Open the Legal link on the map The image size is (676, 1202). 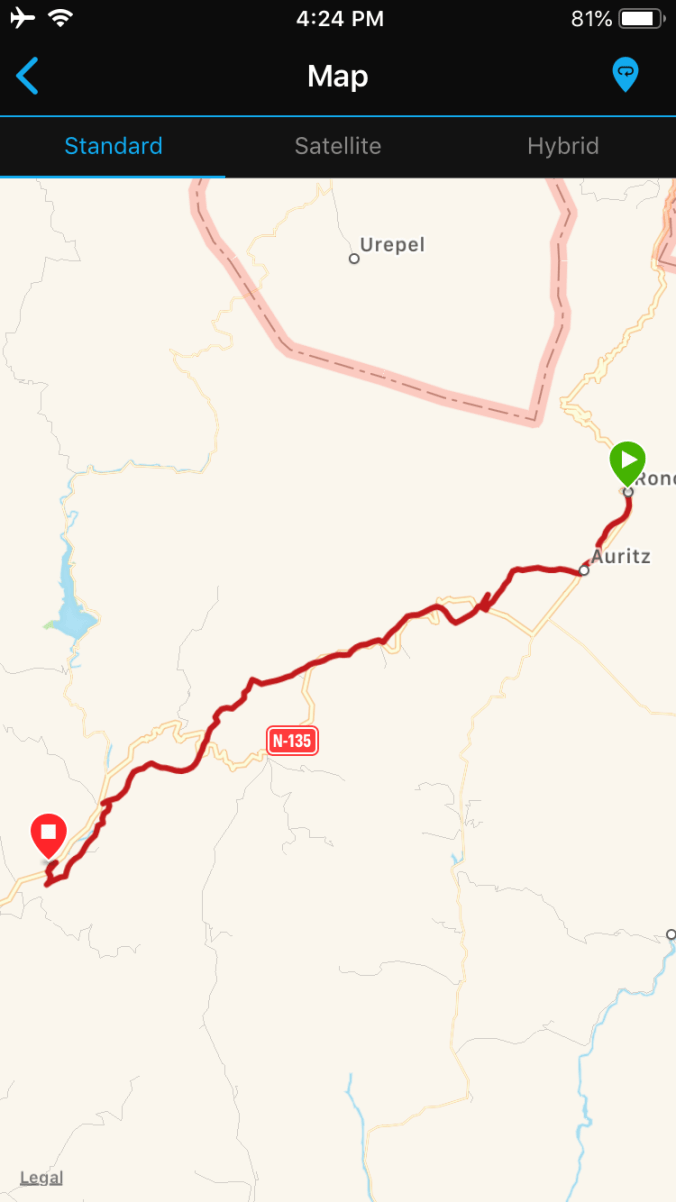pyautogui.click(x=41, y=1178)
